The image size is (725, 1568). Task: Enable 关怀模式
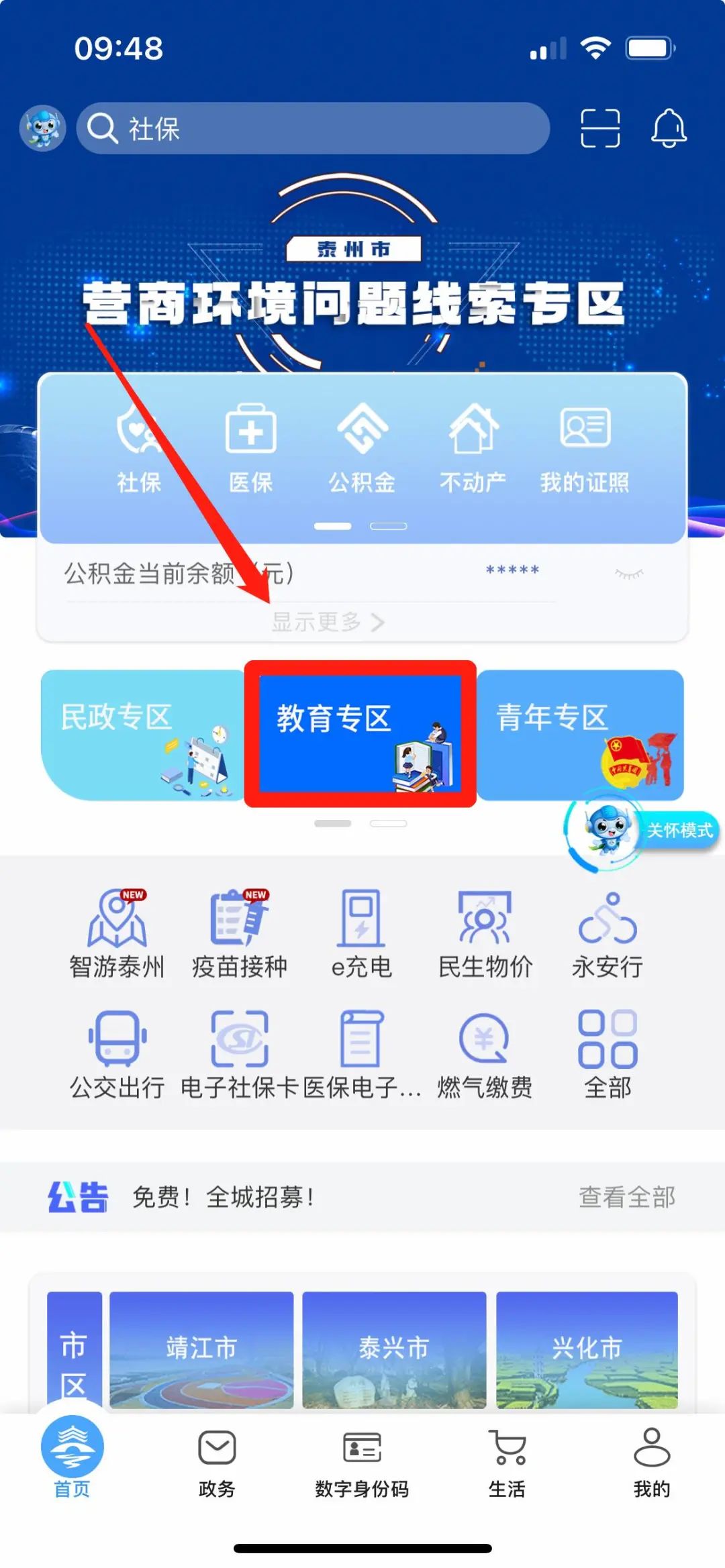678,831
